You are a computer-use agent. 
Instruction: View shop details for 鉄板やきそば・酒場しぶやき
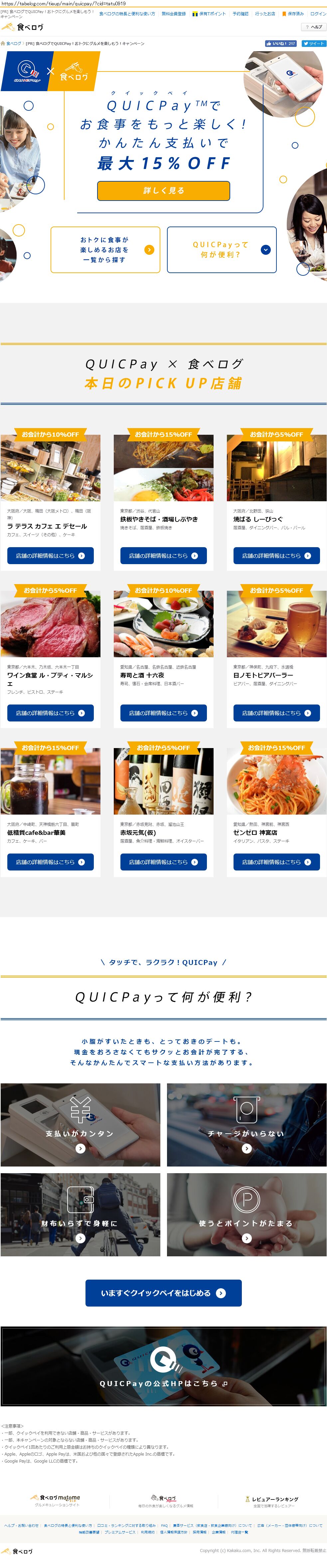[x=163, y=556]
